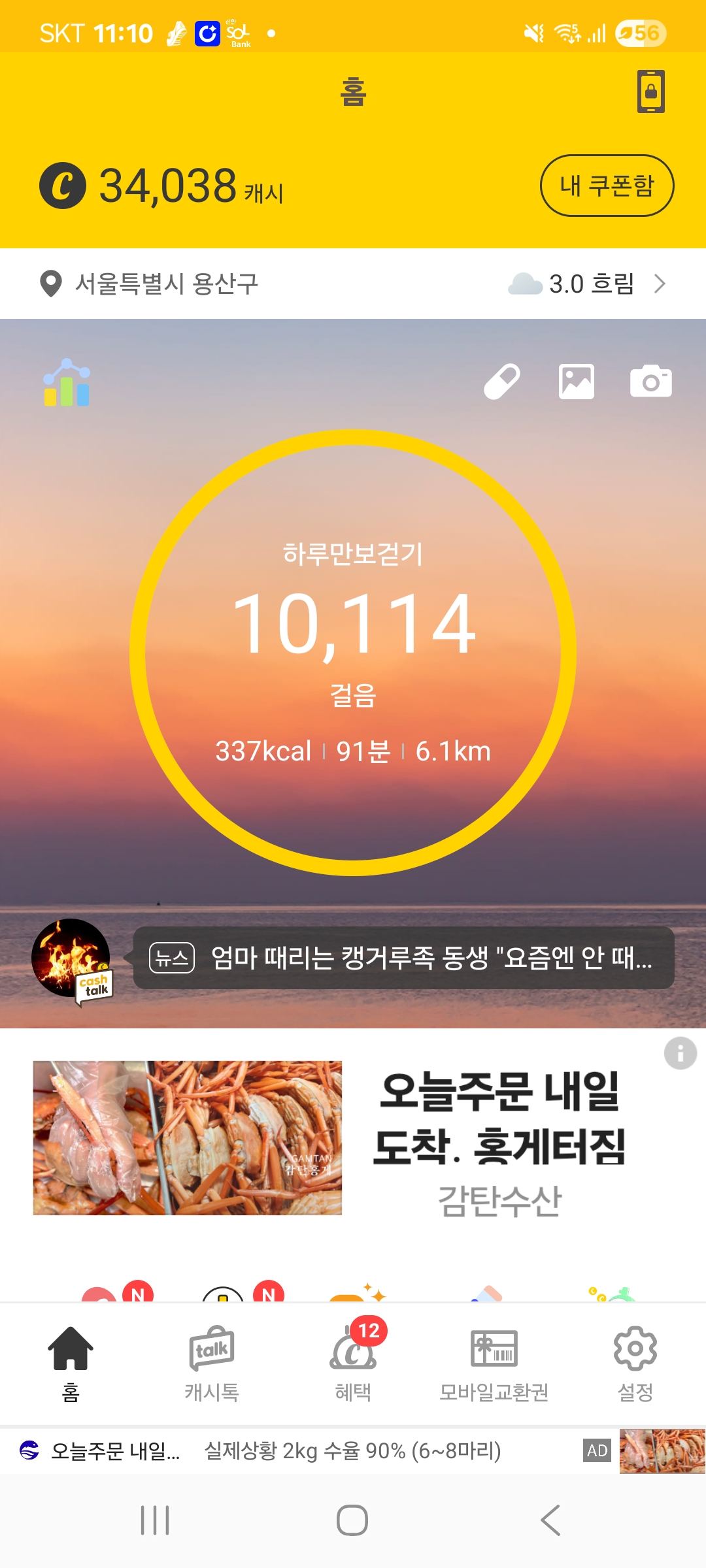
Task: Switch to the 홈 tab
Action: (71, 1364)
